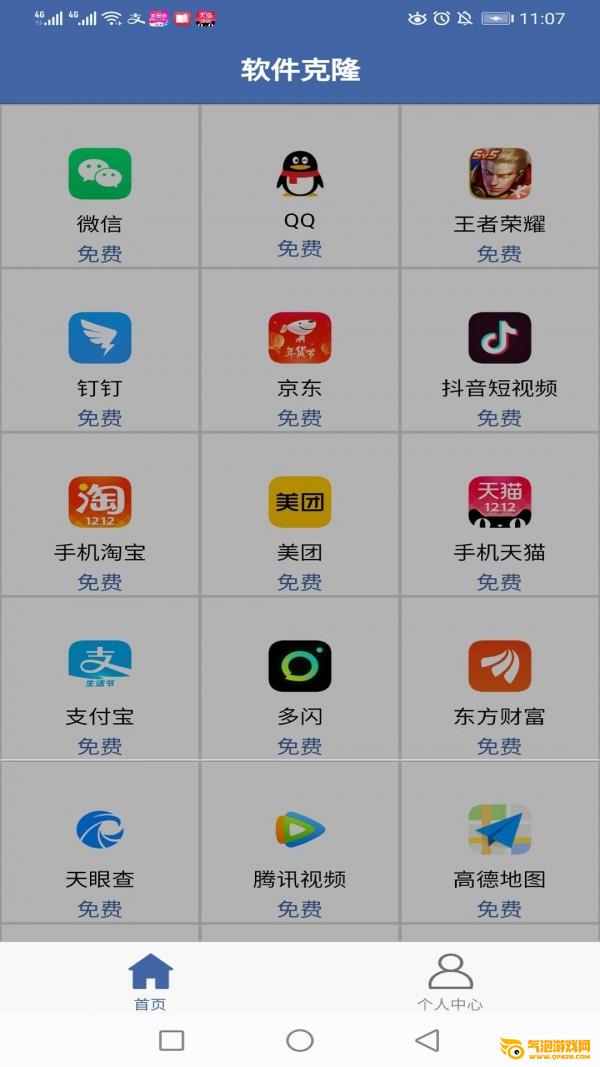Go to the 个人中心 tab

450,981
